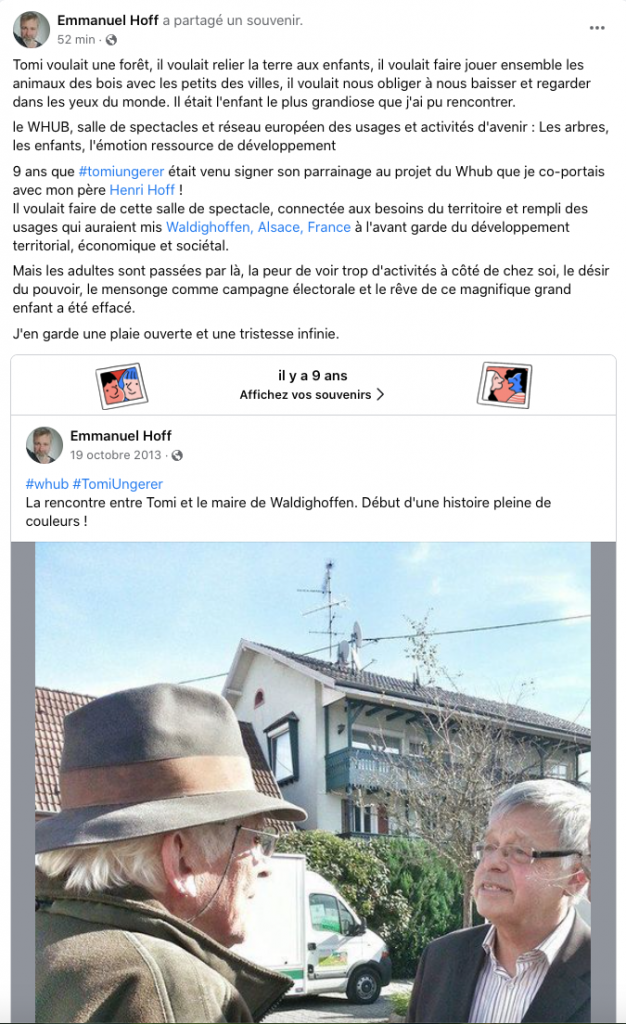Open Henri Hoff's profile link
626x1024 pixels.
(142, 190)
